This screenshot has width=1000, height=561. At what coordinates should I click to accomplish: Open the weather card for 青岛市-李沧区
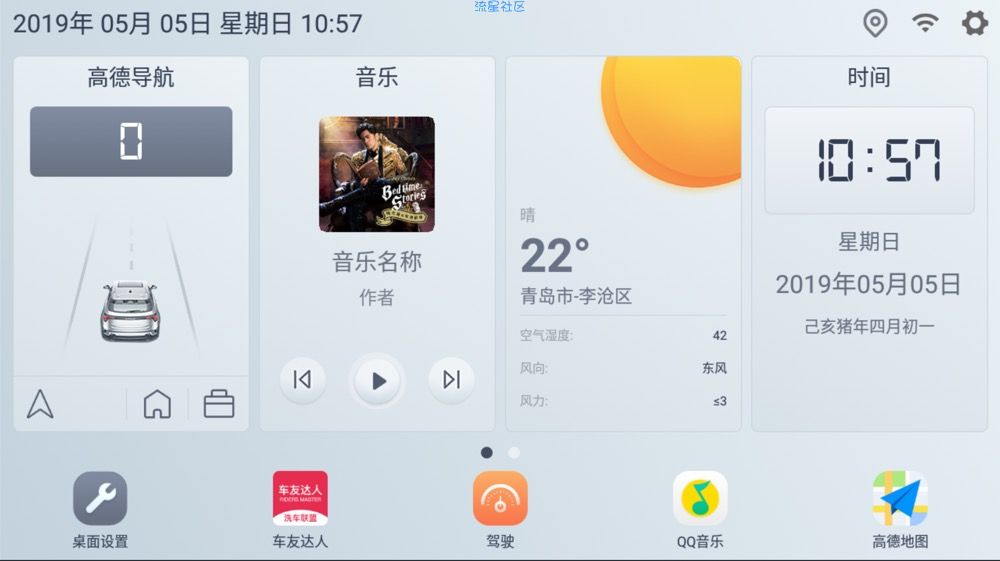pos(623,270)
